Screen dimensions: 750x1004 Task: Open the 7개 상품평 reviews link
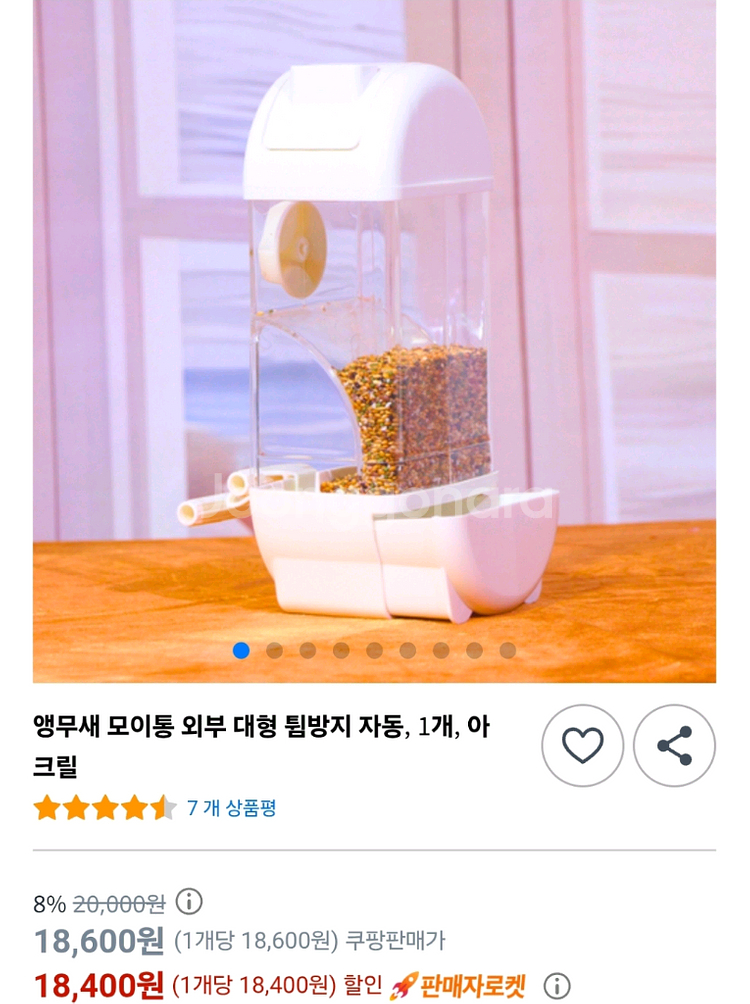coord(231,808)
